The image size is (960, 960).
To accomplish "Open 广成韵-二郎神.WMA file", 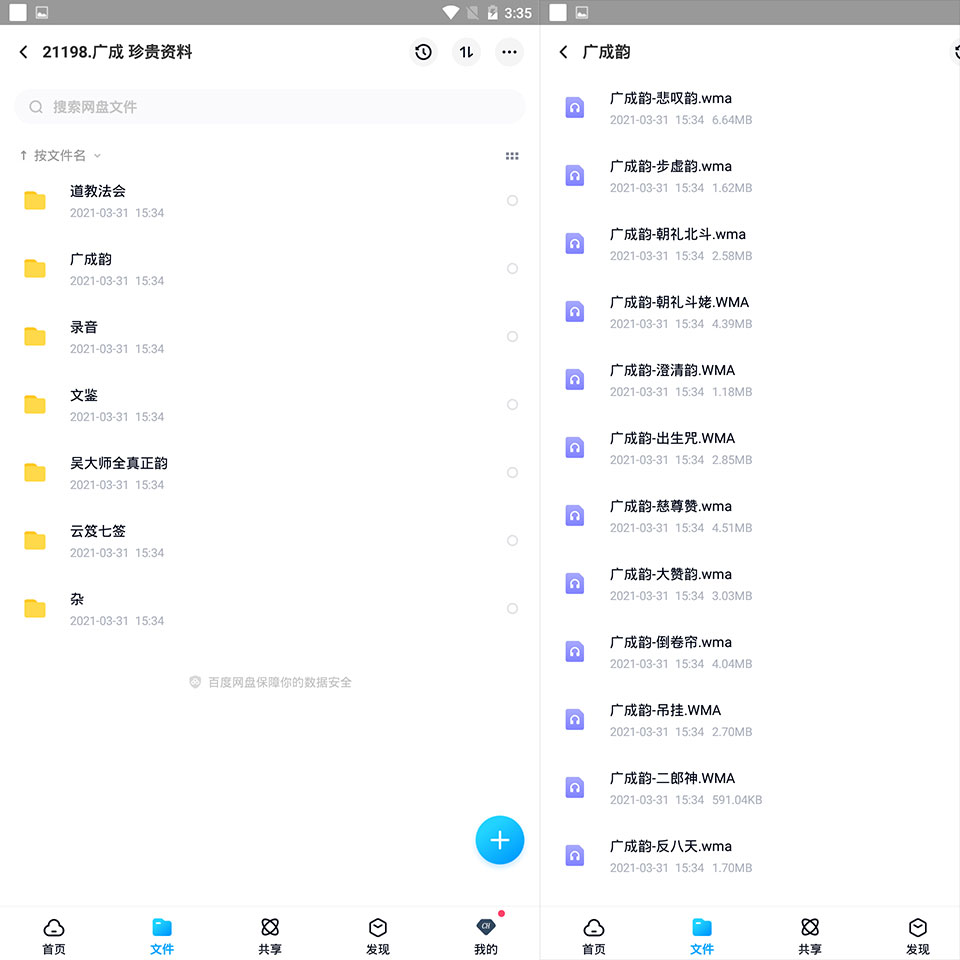I will pyautogui.click(x=750, y=788).
